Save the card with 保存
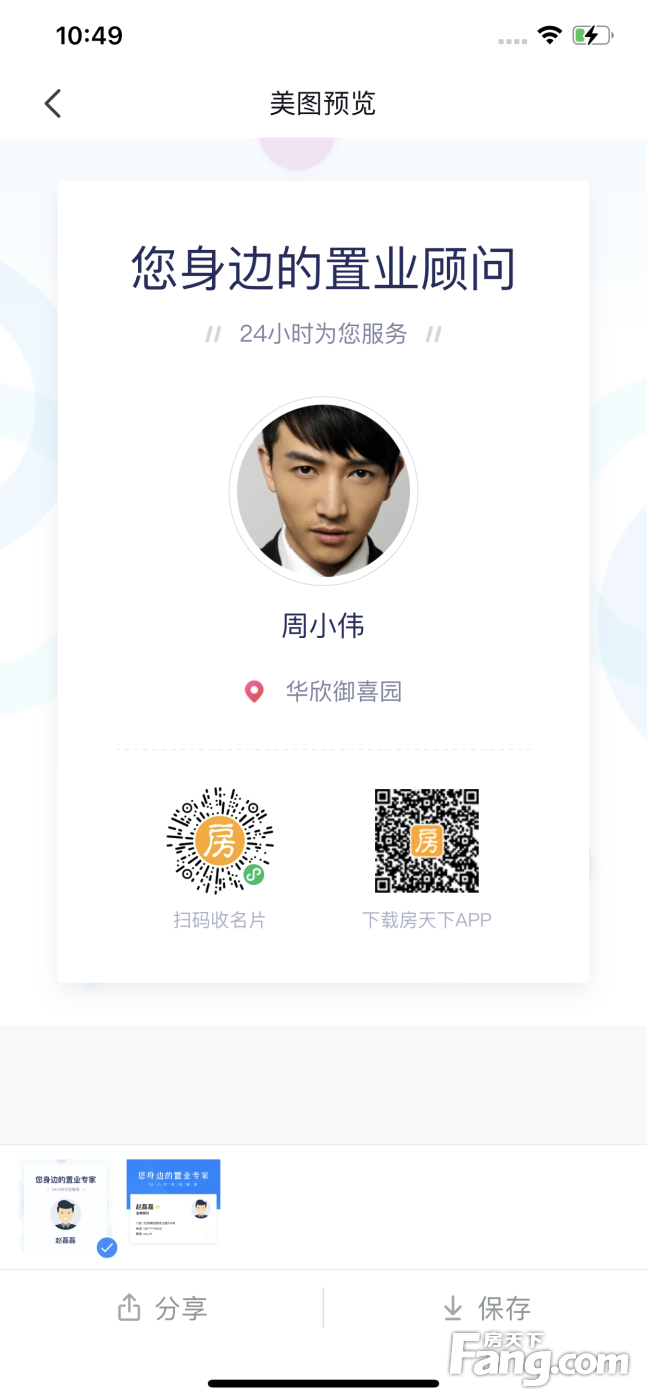The height and width of the screenshot is (1400, 647). pyautogui.click(x=486, y=1308)
